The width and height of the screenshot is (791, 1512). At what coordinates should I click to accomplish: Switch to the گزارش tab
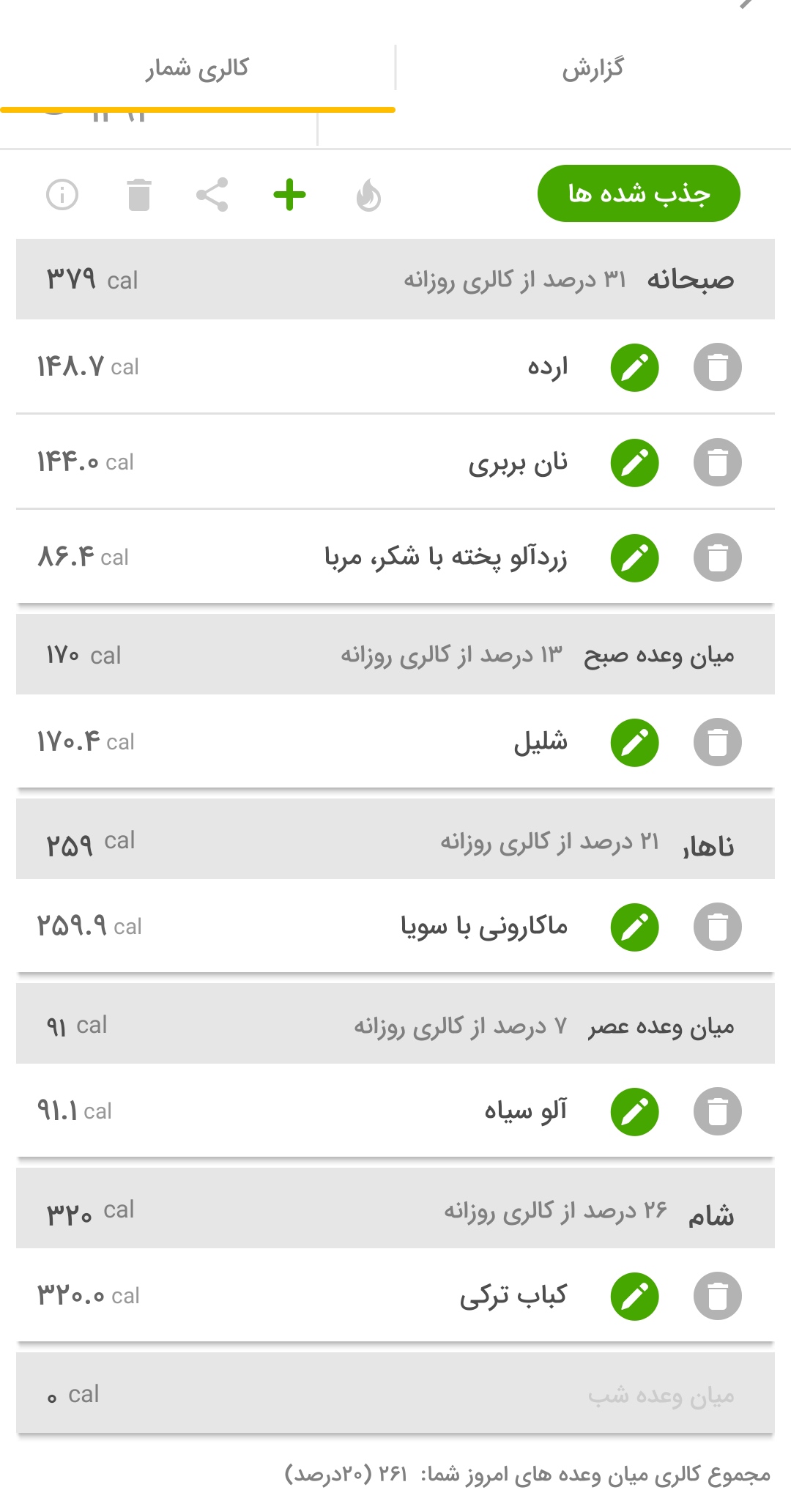click(x=593, y=69)
